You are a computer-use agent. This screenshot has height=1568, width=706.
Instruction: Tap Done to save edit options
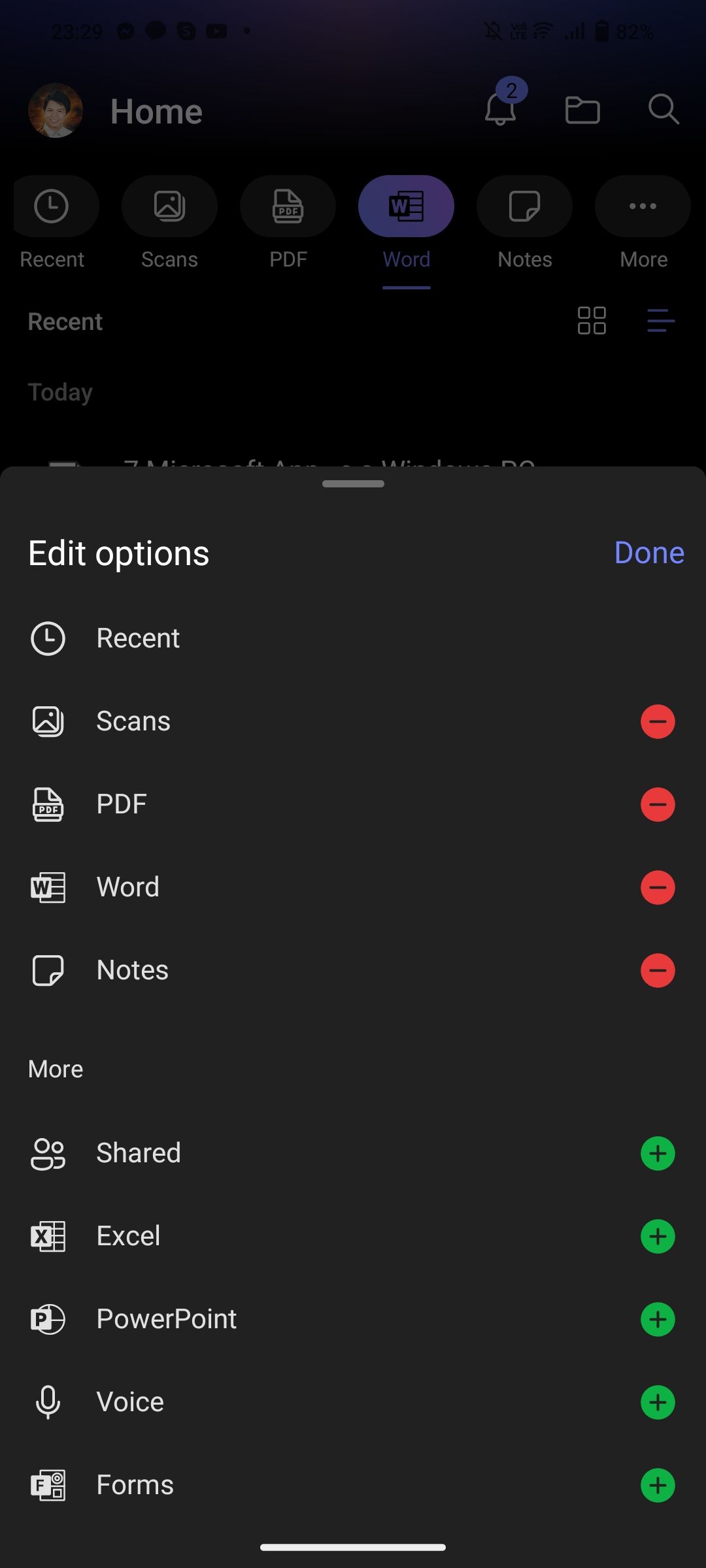[x=648, y=553]
